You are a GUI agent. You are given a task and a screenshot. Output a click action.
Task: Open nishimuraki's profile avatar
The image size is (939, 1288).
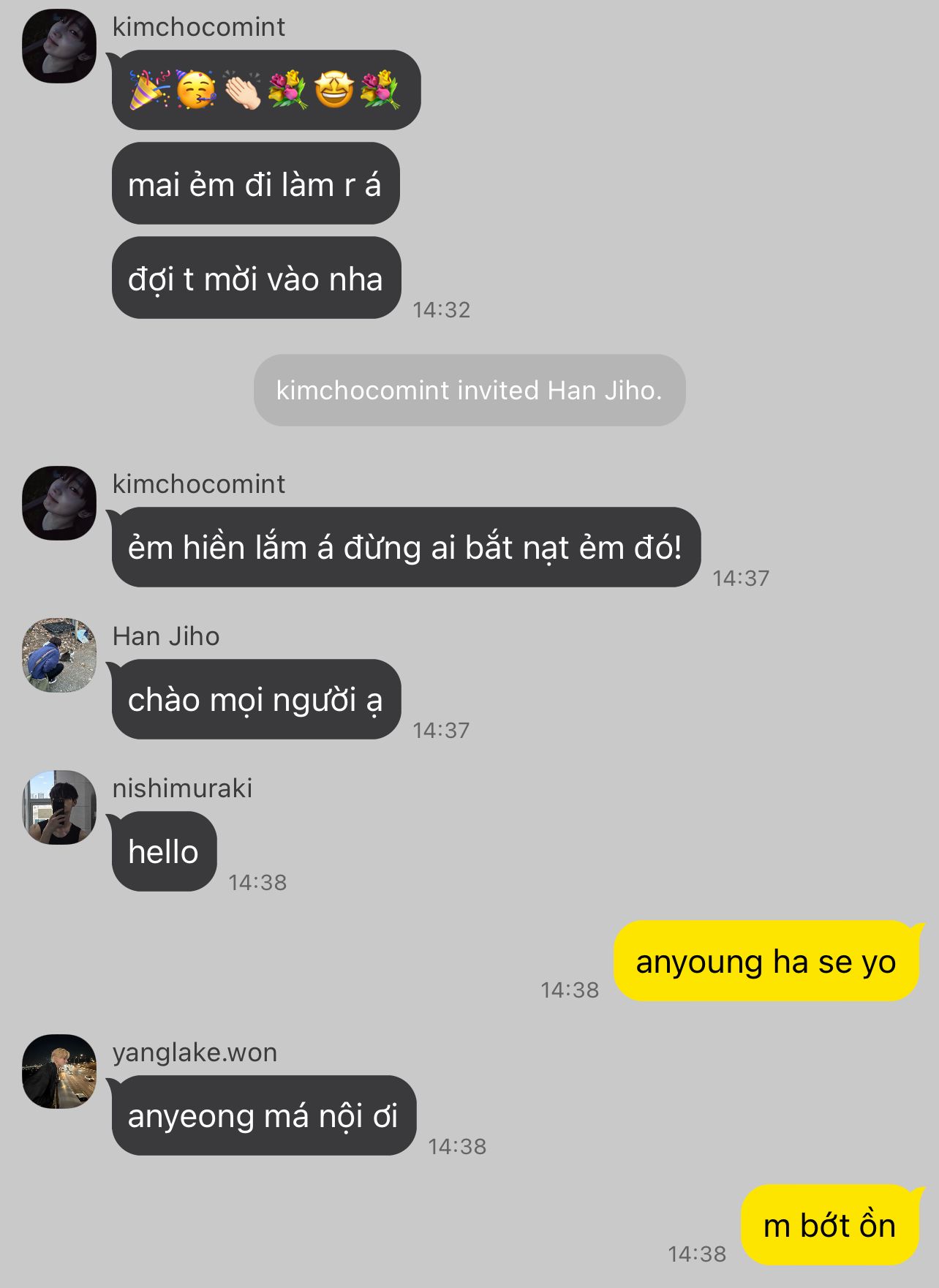[59, 807]
